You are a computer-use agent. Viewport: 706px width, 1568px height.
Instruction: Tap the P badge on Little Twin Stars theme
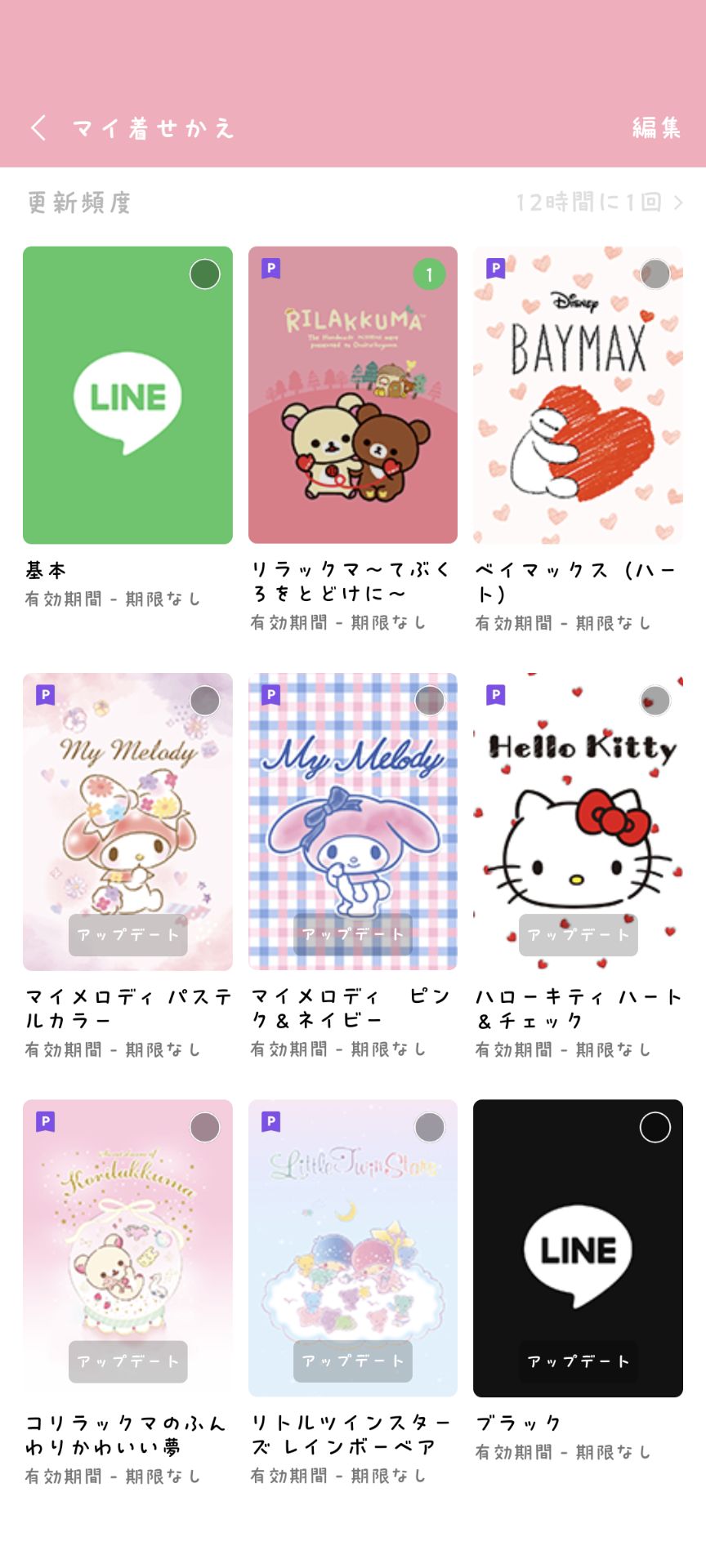tap(270, 1121)
